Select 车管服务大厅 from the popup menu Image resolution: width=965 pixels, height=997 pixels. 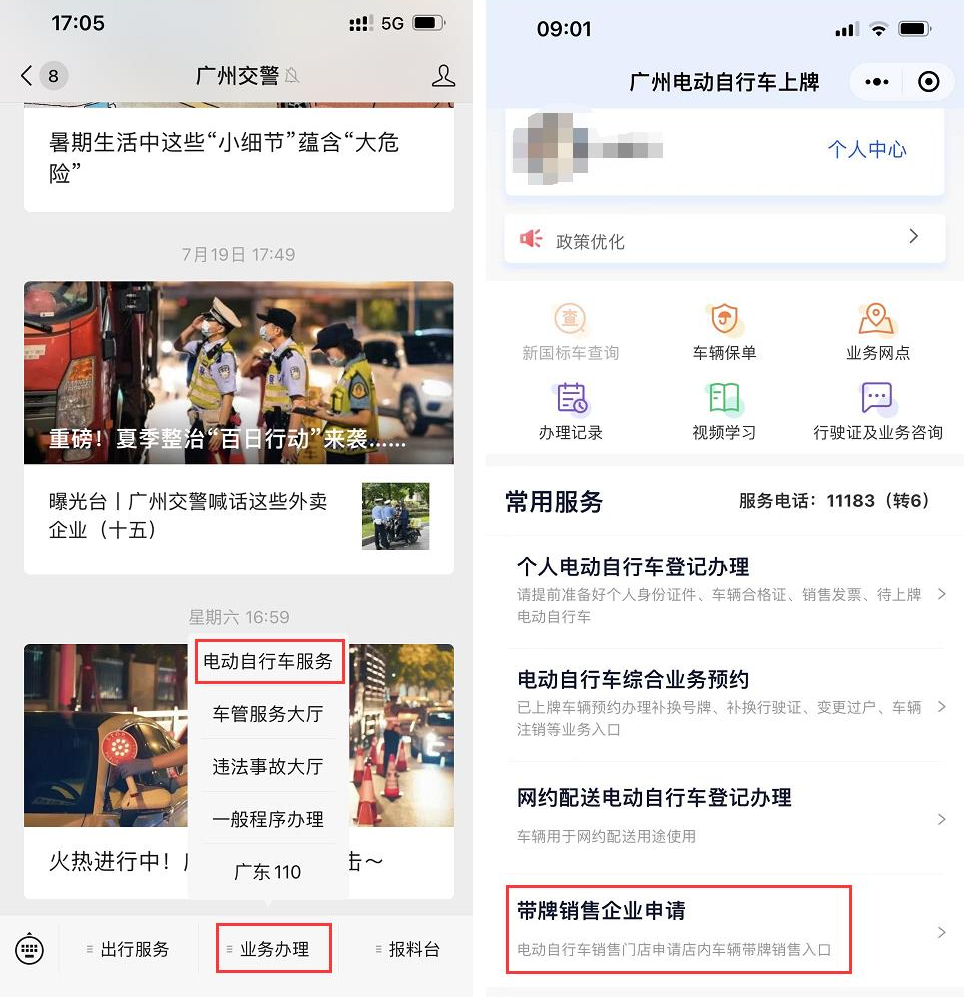tap(268, 714)
